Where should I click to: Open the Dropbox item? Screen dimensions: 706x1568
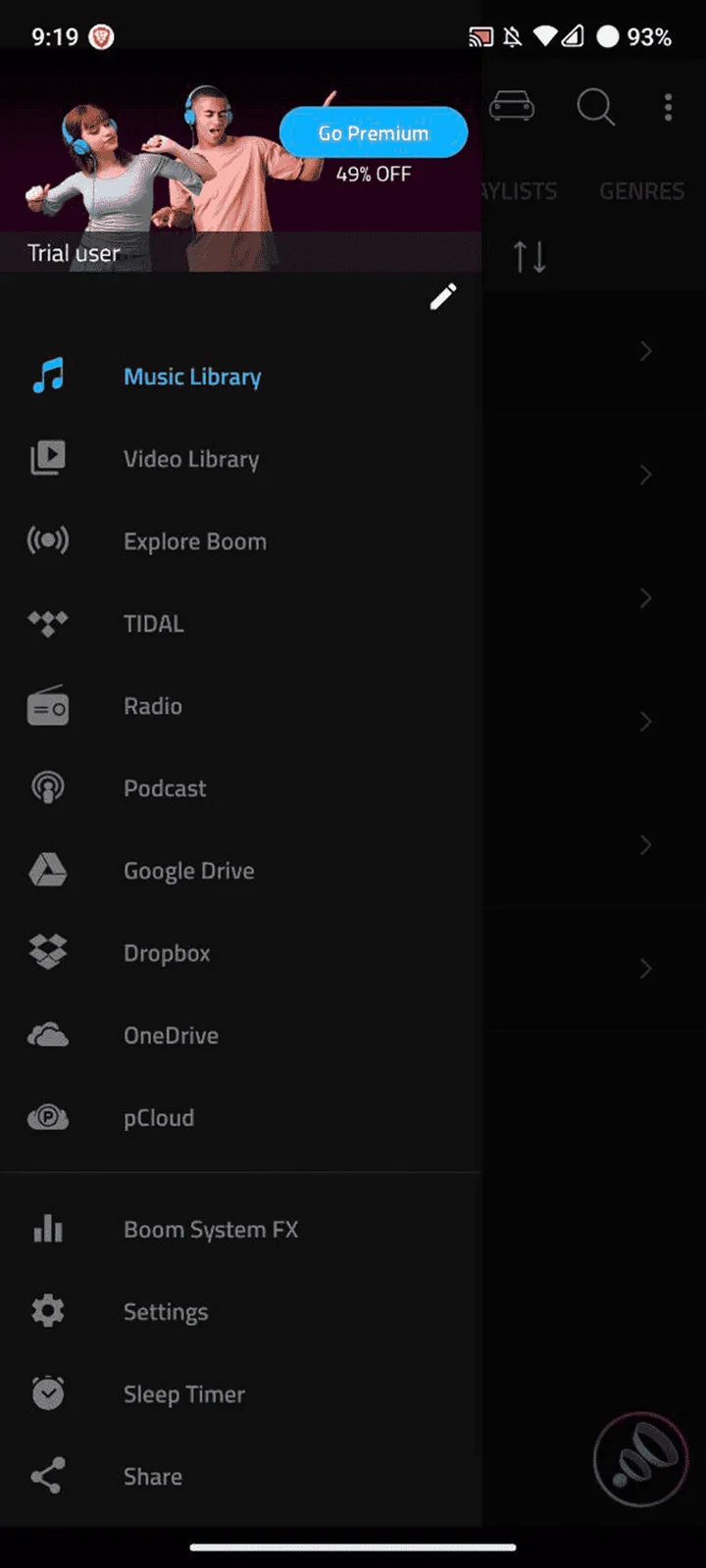point(167,953)
